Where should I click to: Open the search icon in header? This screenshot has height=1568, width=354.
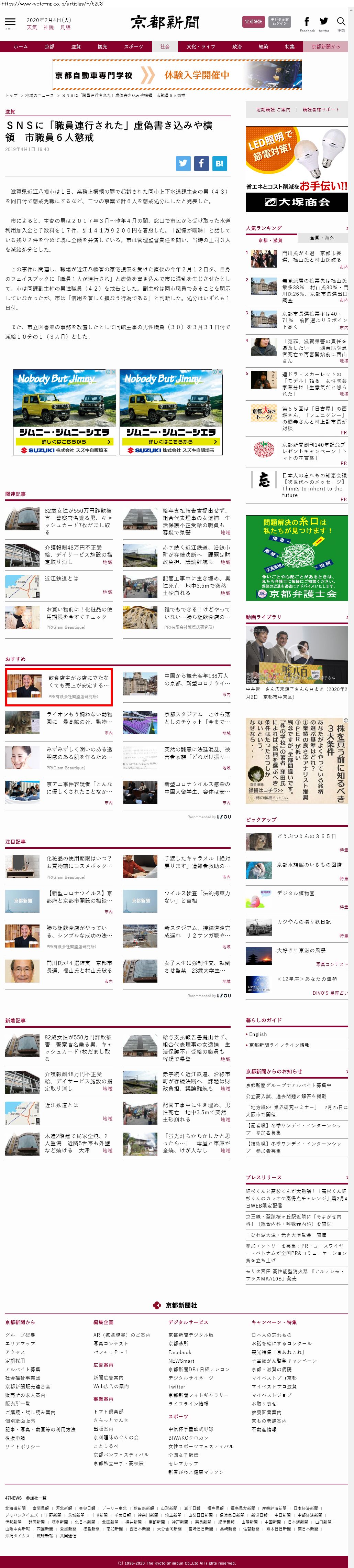pyautogui.click(x=341, y=22)
